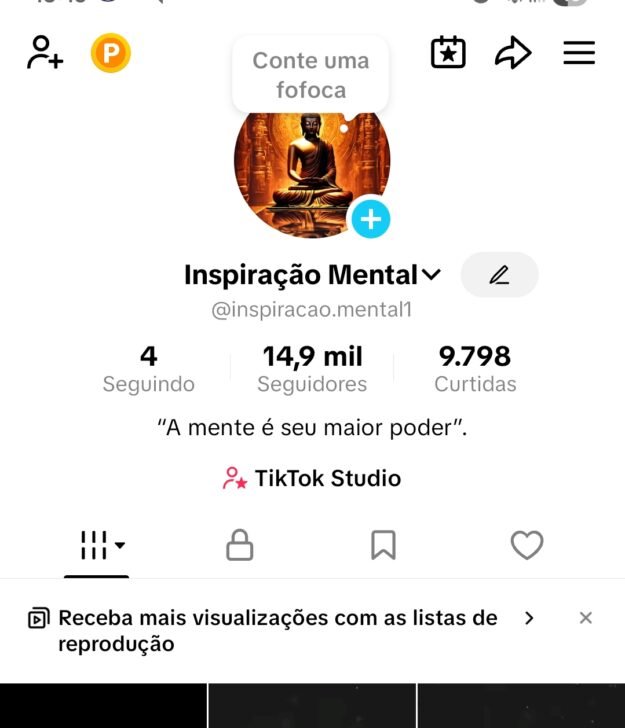Screen dimensions: 625x728
Task: Share this profile
Action: (x=513, y=54)
